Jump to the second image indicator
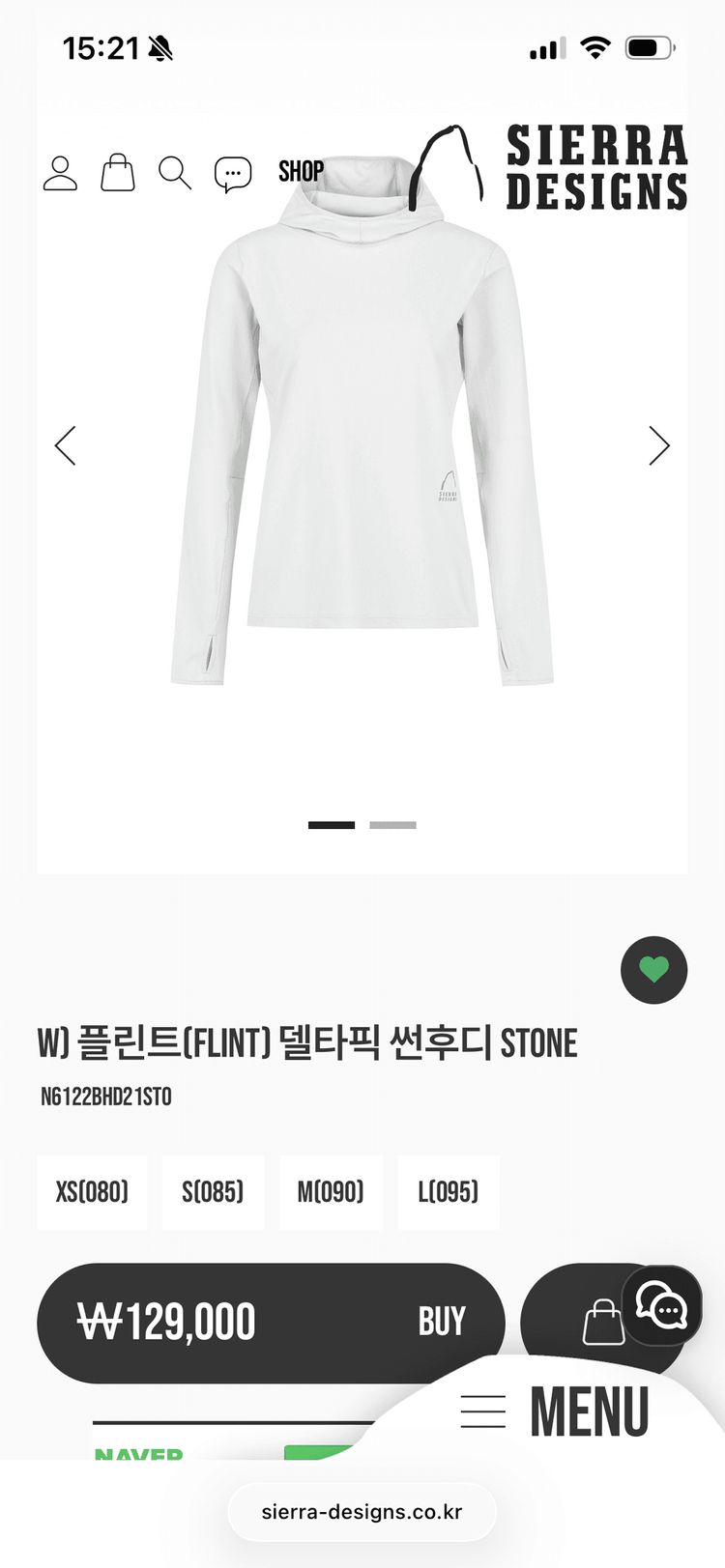725x1568 pixels. click(392, 825)
